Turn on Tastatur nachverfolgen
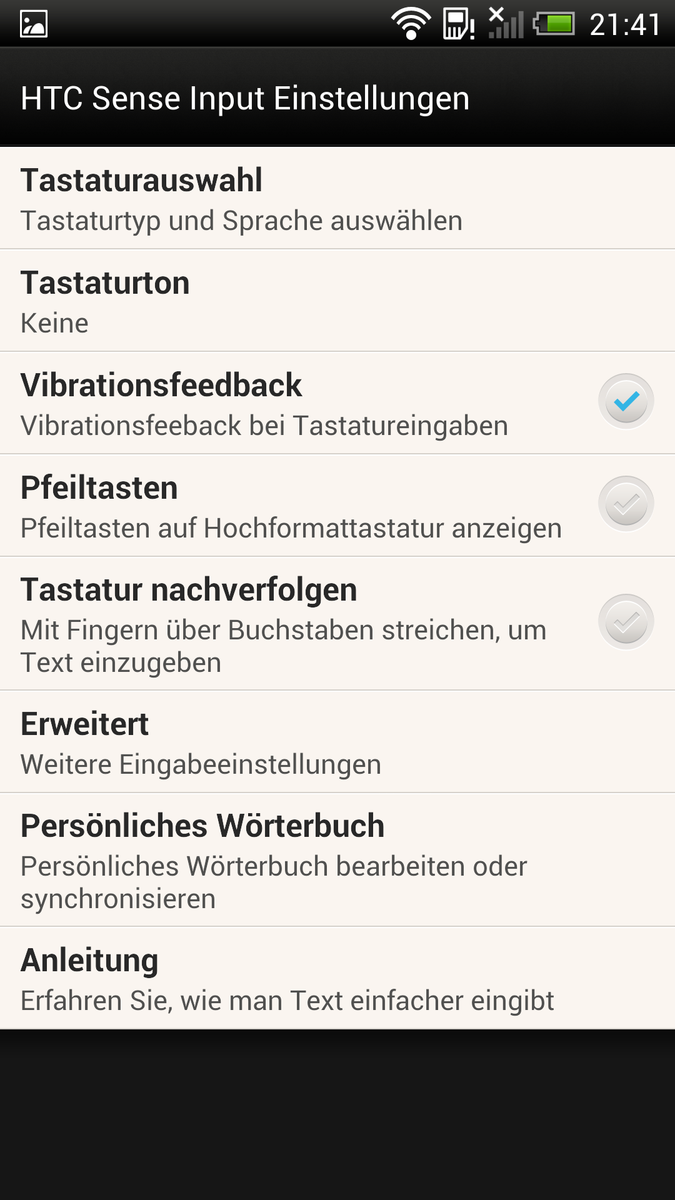Viewport: 675px width, 1200px height. (626, 623)
